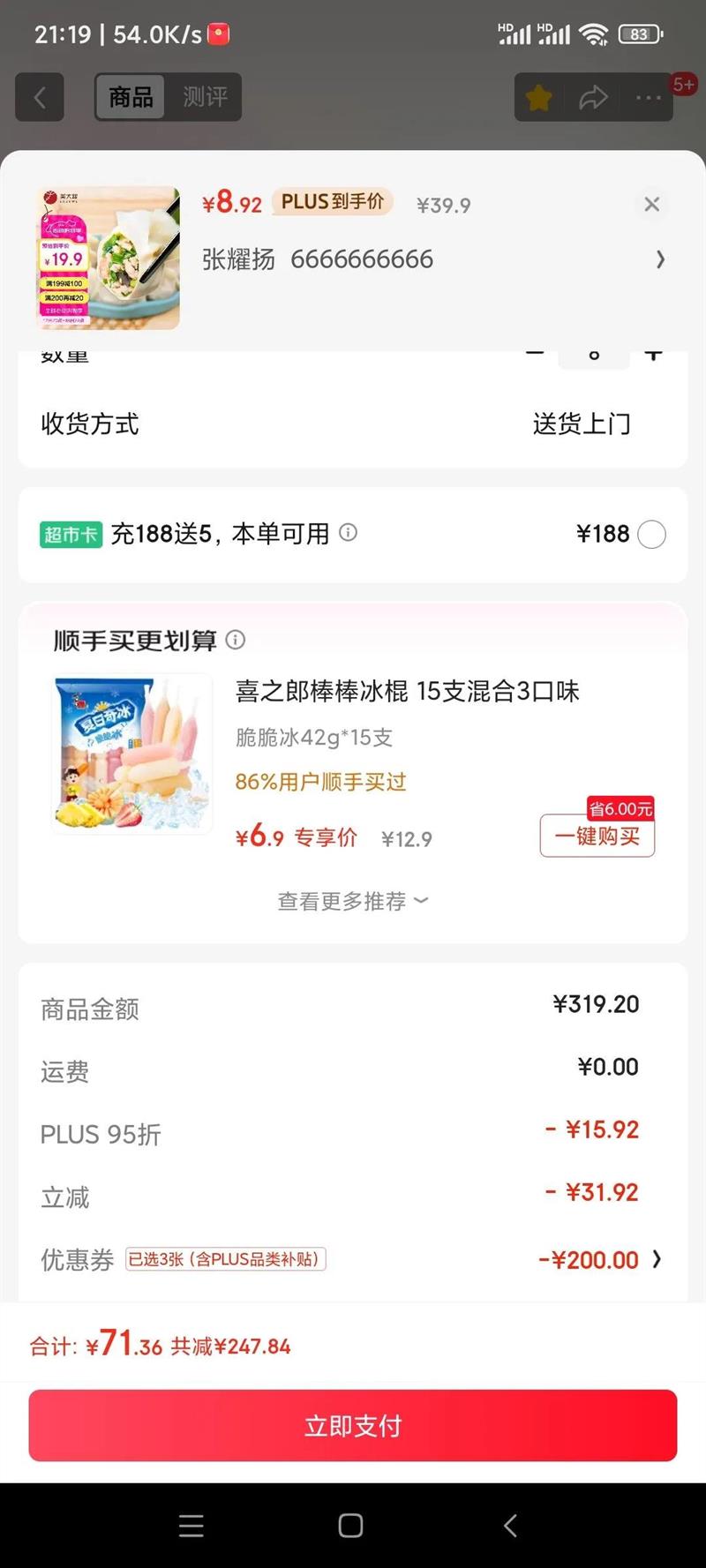
Task: Close the order sheet with the X
Action: click(x=652, y=205)
